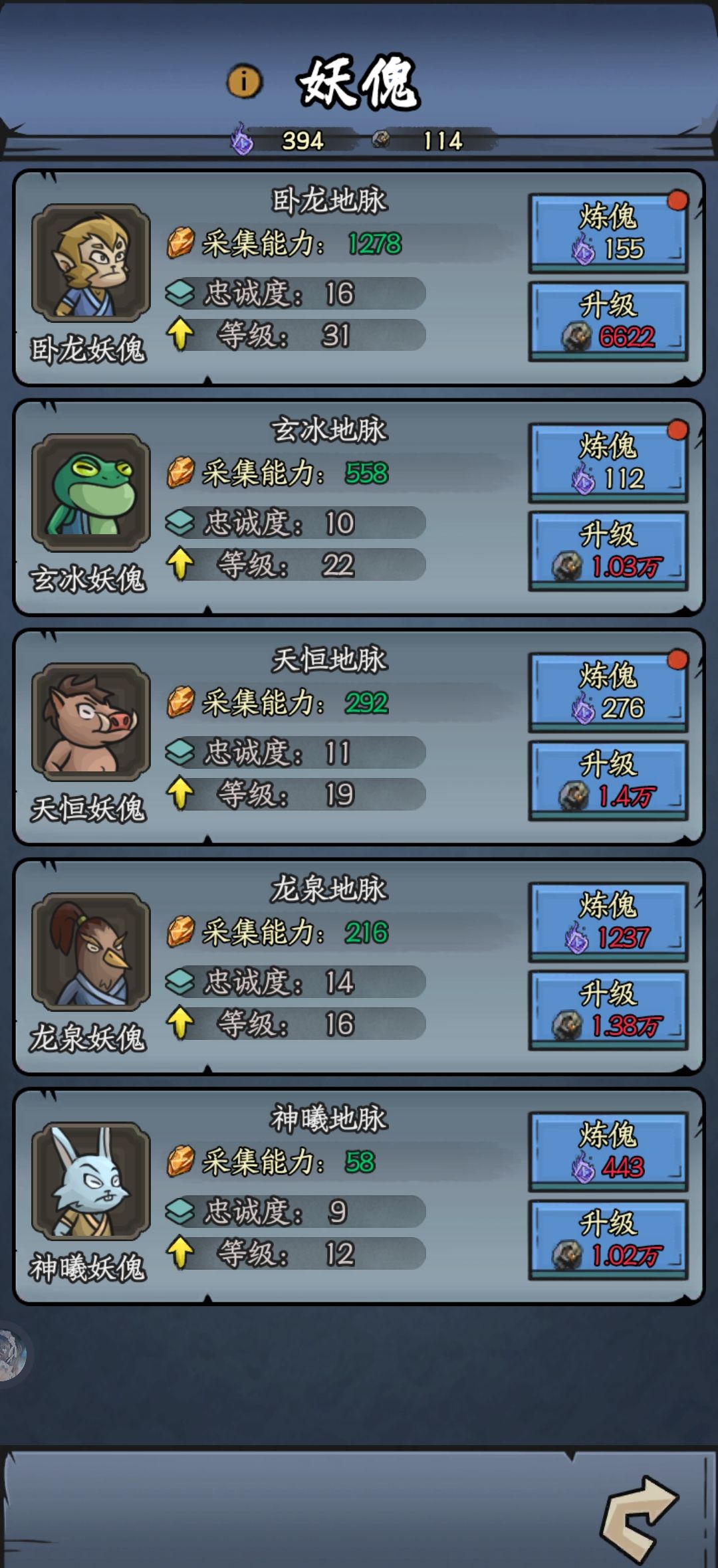Screen dimensions: 718x1568
Task: Upgrade 龙泉妖傀 for 1.38万
Action: click(x=608, y=1010)
